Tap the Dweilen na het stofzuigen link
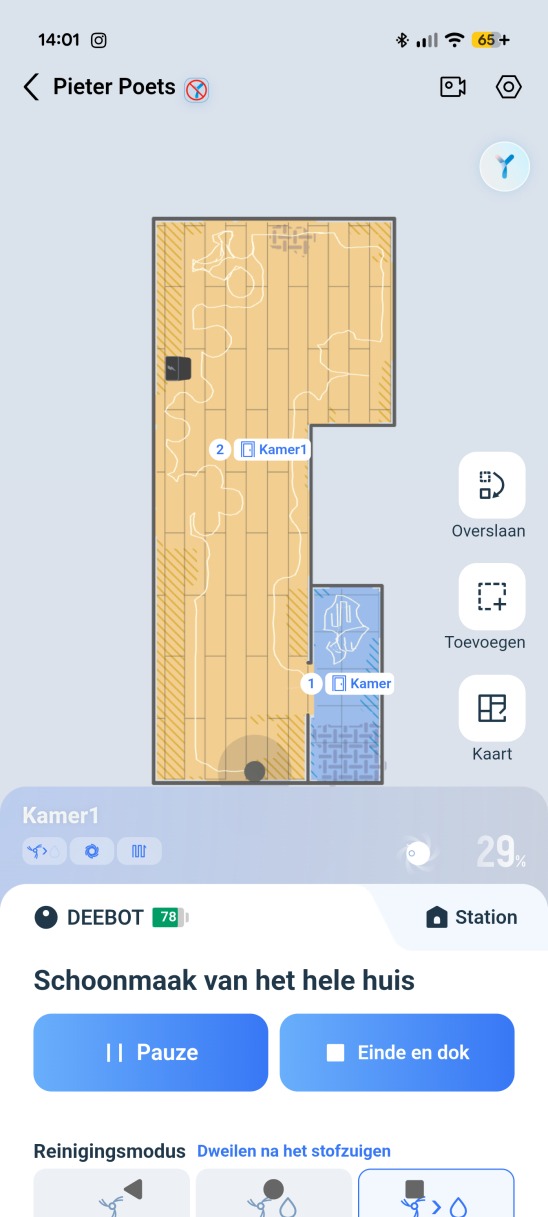548x1217 pixels. [294, 1151]
